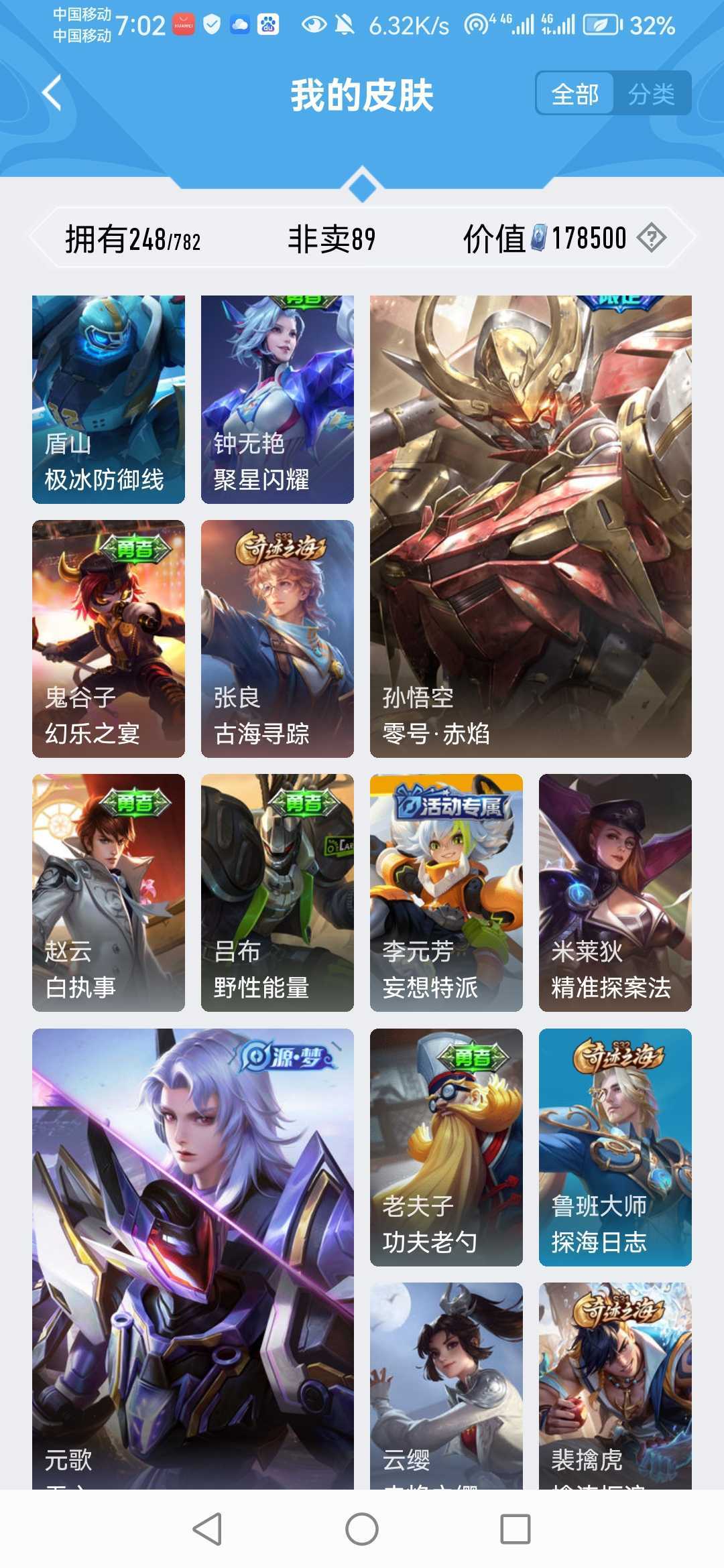Click the 非卖89 label
This screenshot has width=724, height=1568.
(331, 238)
